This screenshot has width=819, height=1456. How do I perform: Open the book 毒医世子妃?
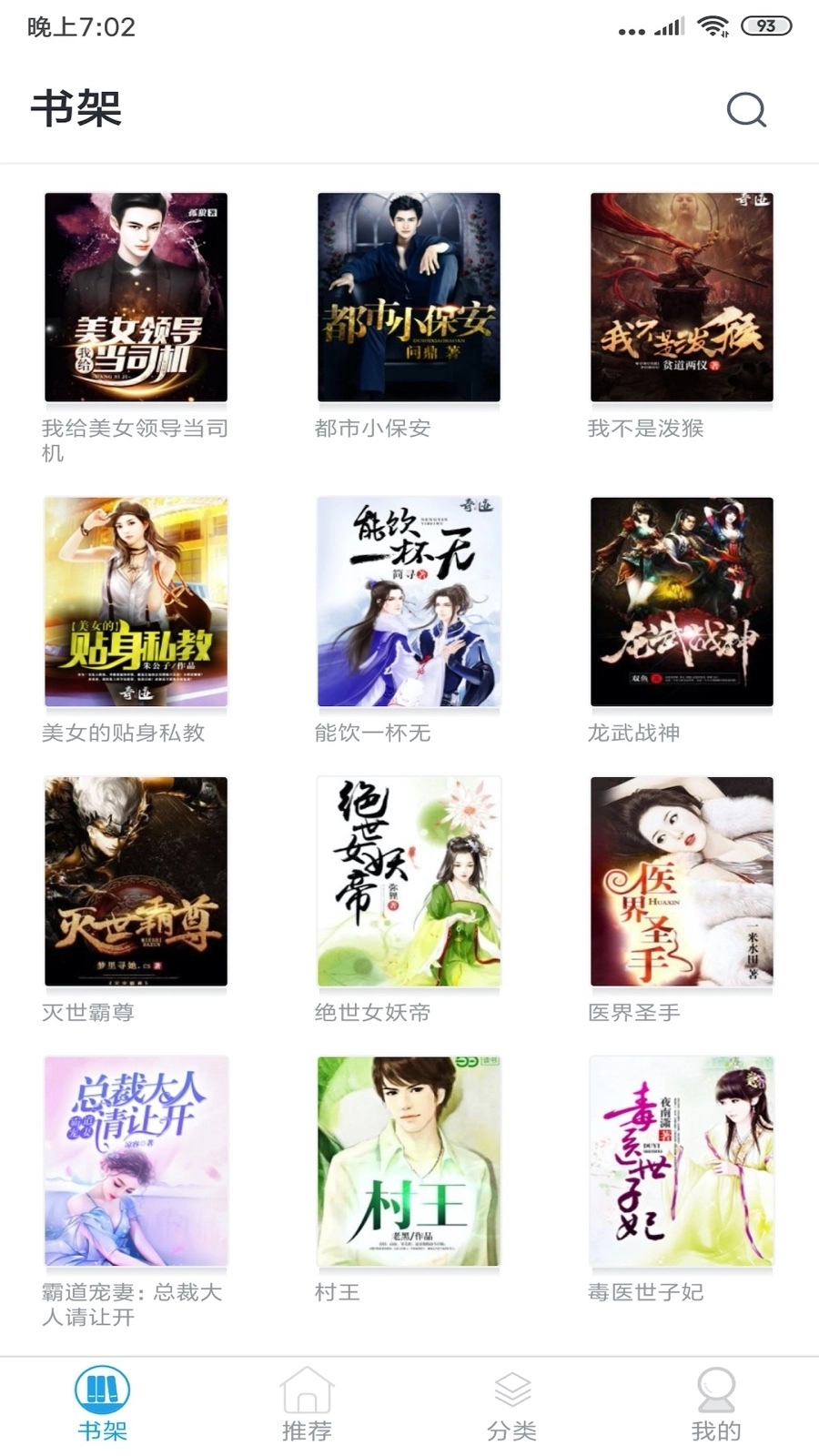coord(682,1161)
